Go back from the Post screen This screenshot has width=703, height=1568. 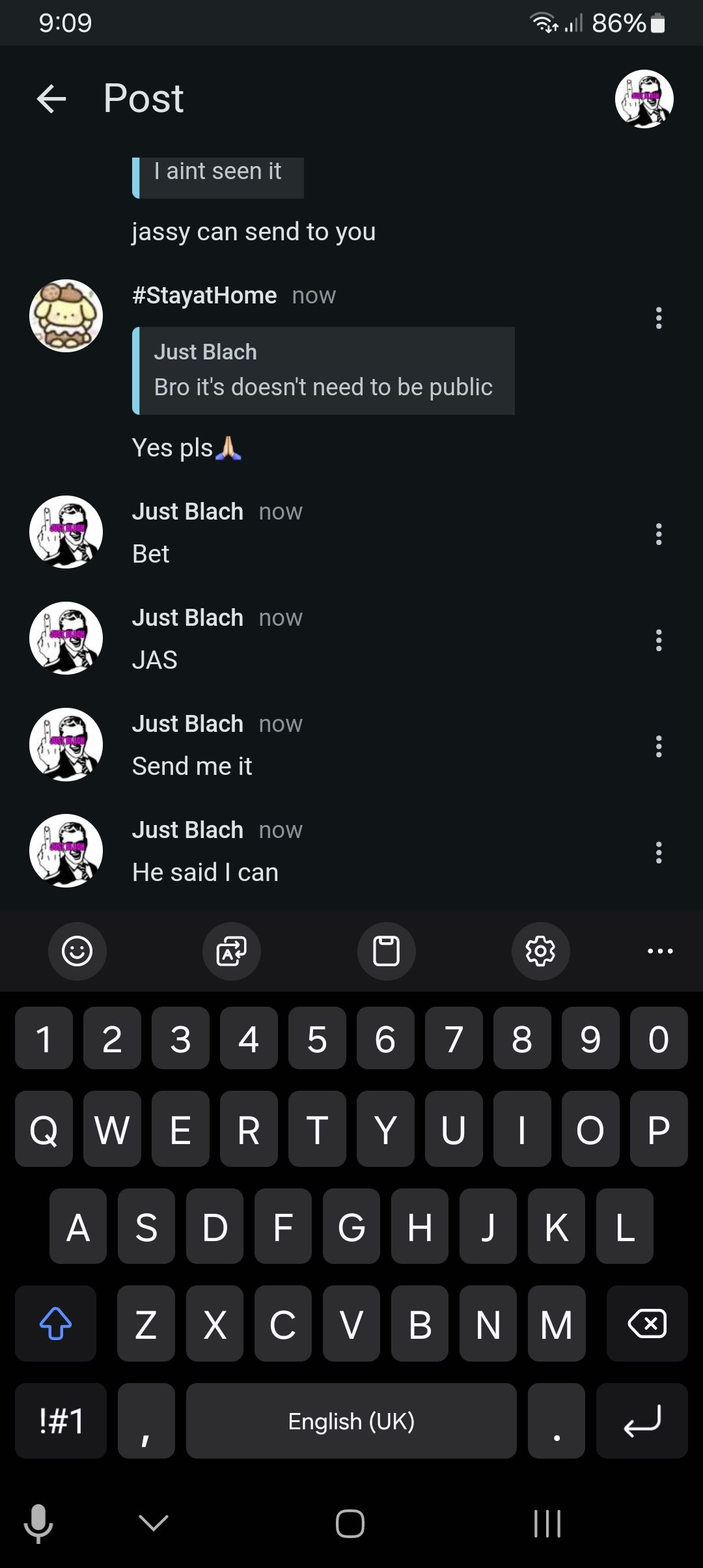coord(51,99)
